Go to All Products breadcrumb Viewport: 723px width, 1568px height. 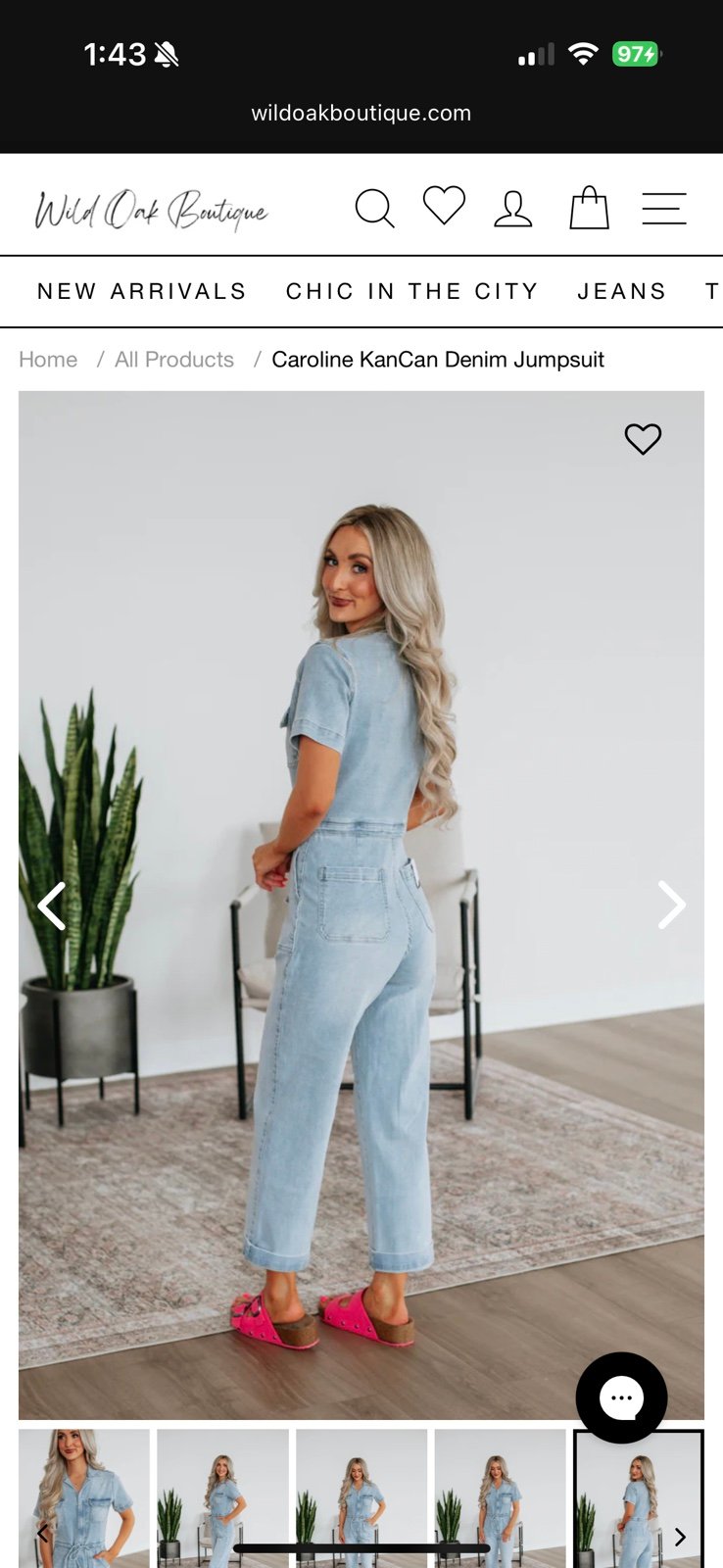tap(174, 360)
